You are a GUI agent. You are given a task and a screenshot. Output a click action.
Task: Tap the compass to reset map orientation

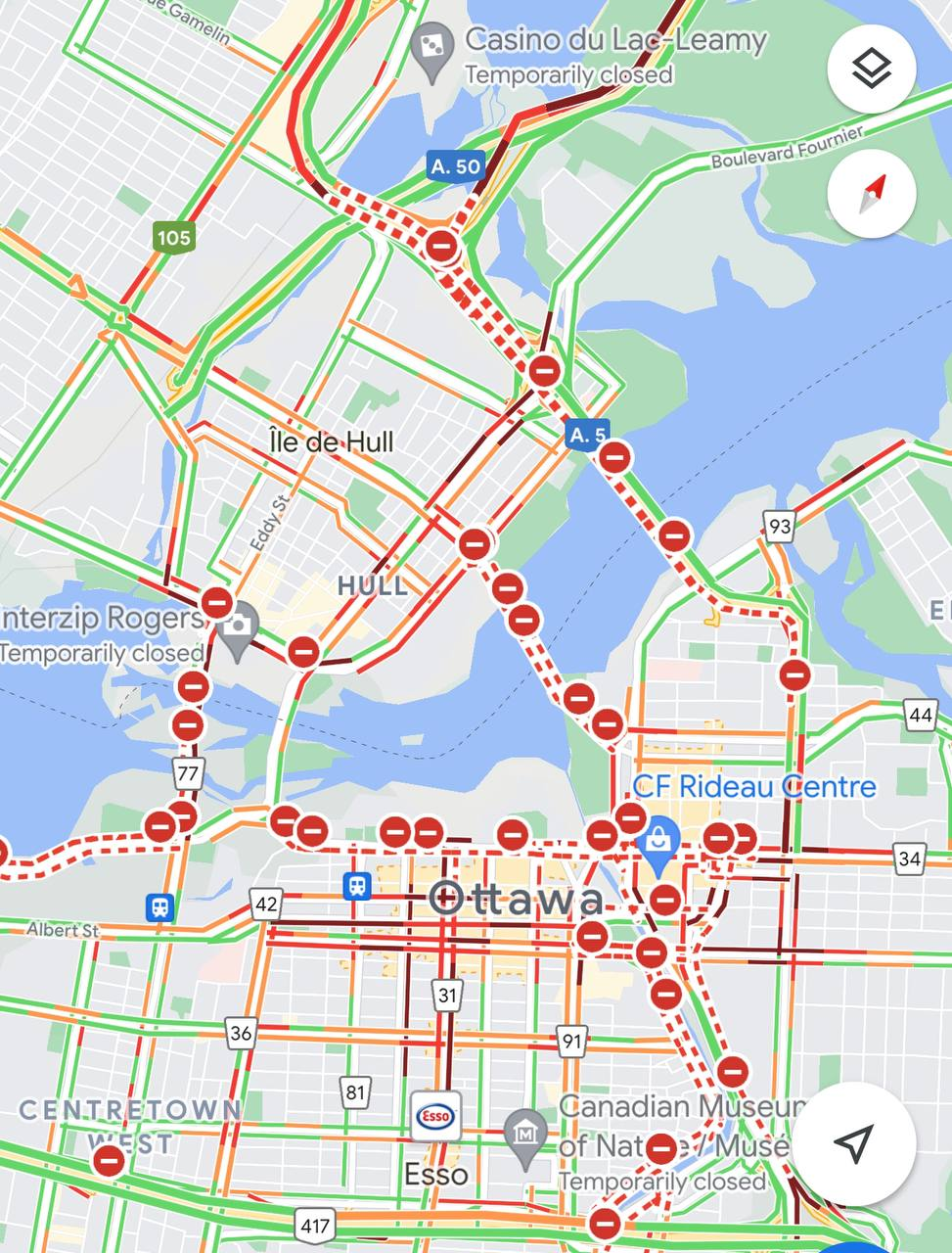coord(871,193)
